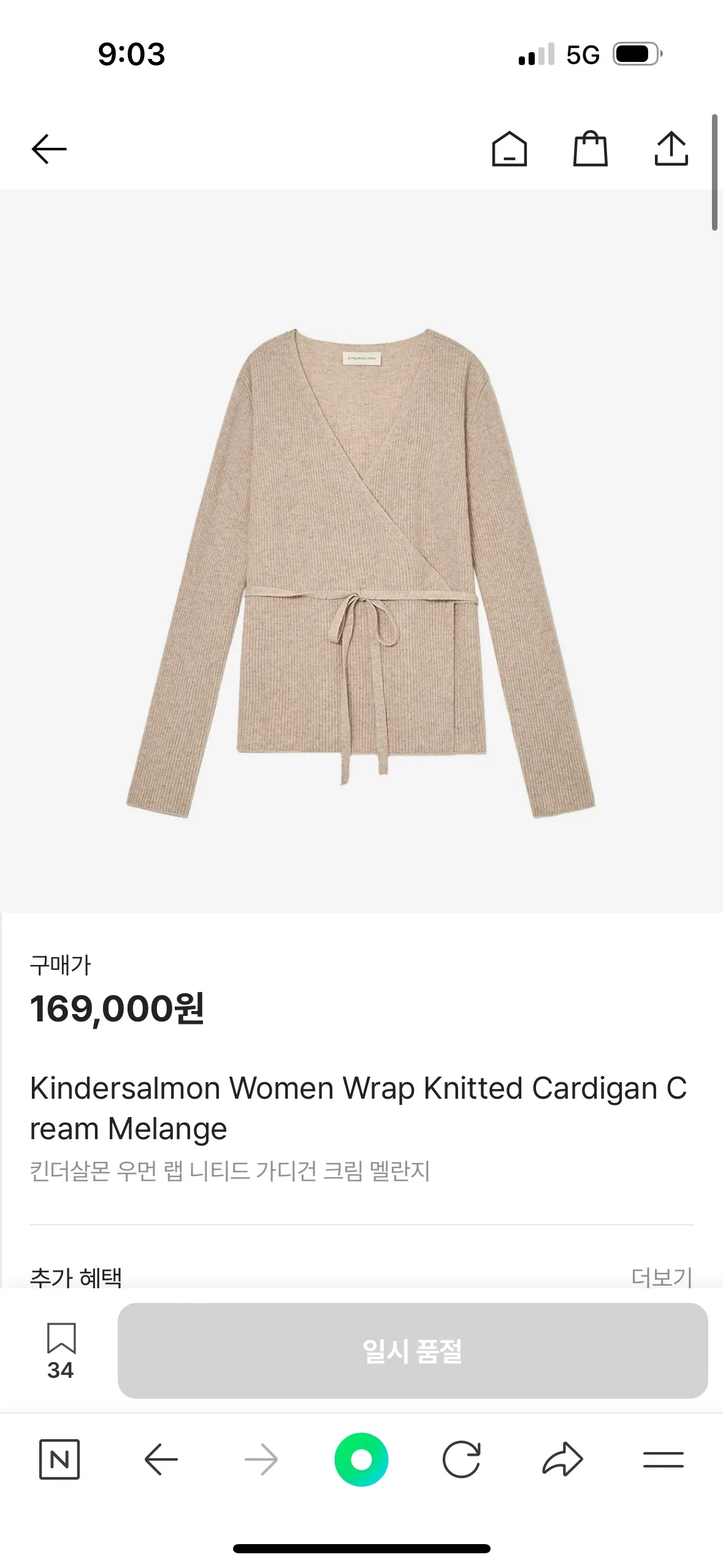The width and height of the screenshot is (723, 1568).
Task: Share the page from the browser toolbar
Action: coord(562,1459)
